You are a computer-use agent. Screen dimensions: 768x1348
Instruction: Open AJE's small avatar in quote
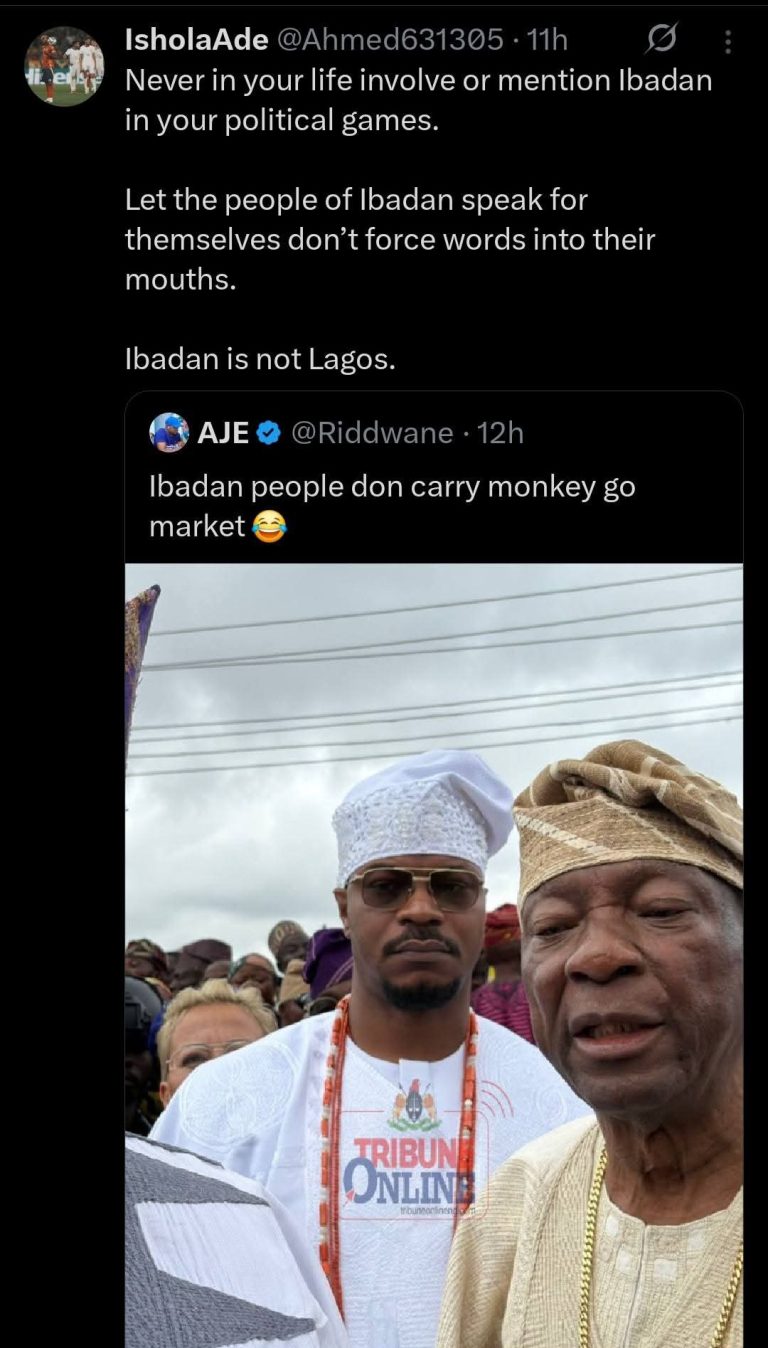click(169, 432)
